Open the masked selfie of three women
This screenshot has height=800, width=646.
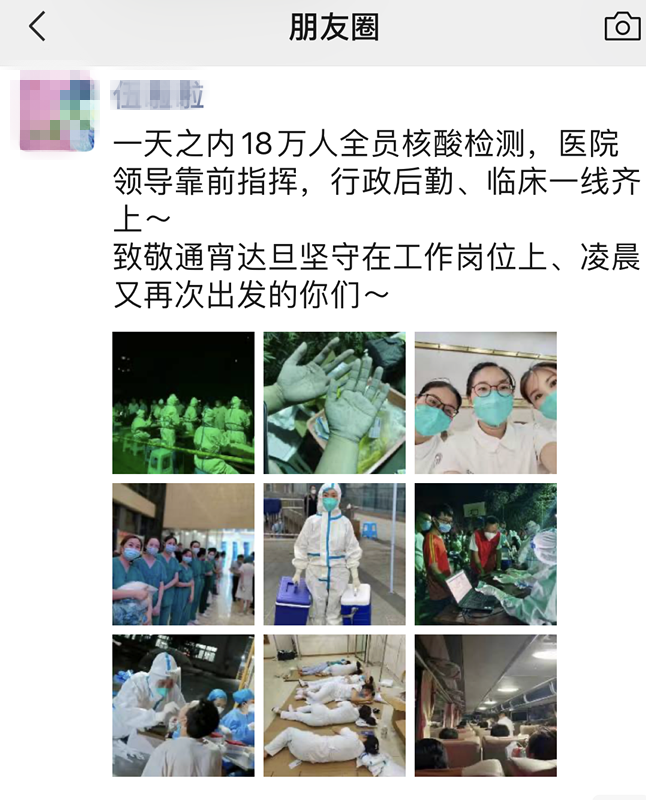click(485, 403)
